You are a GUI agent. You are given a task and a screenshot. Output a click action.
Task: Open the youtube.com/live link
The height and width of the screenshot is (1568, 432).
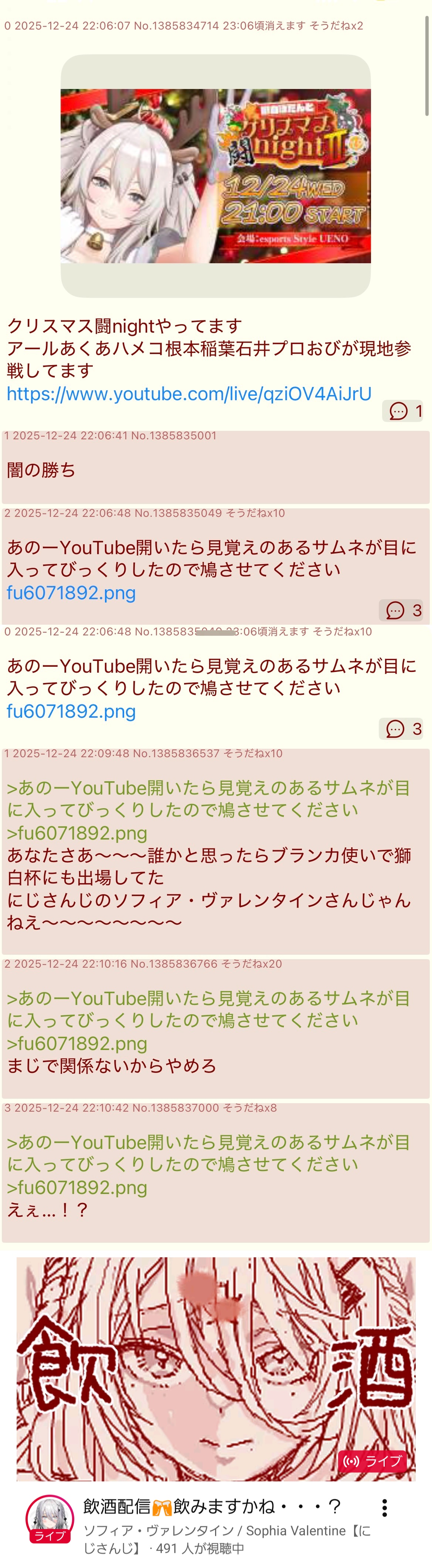coord(189,394)
